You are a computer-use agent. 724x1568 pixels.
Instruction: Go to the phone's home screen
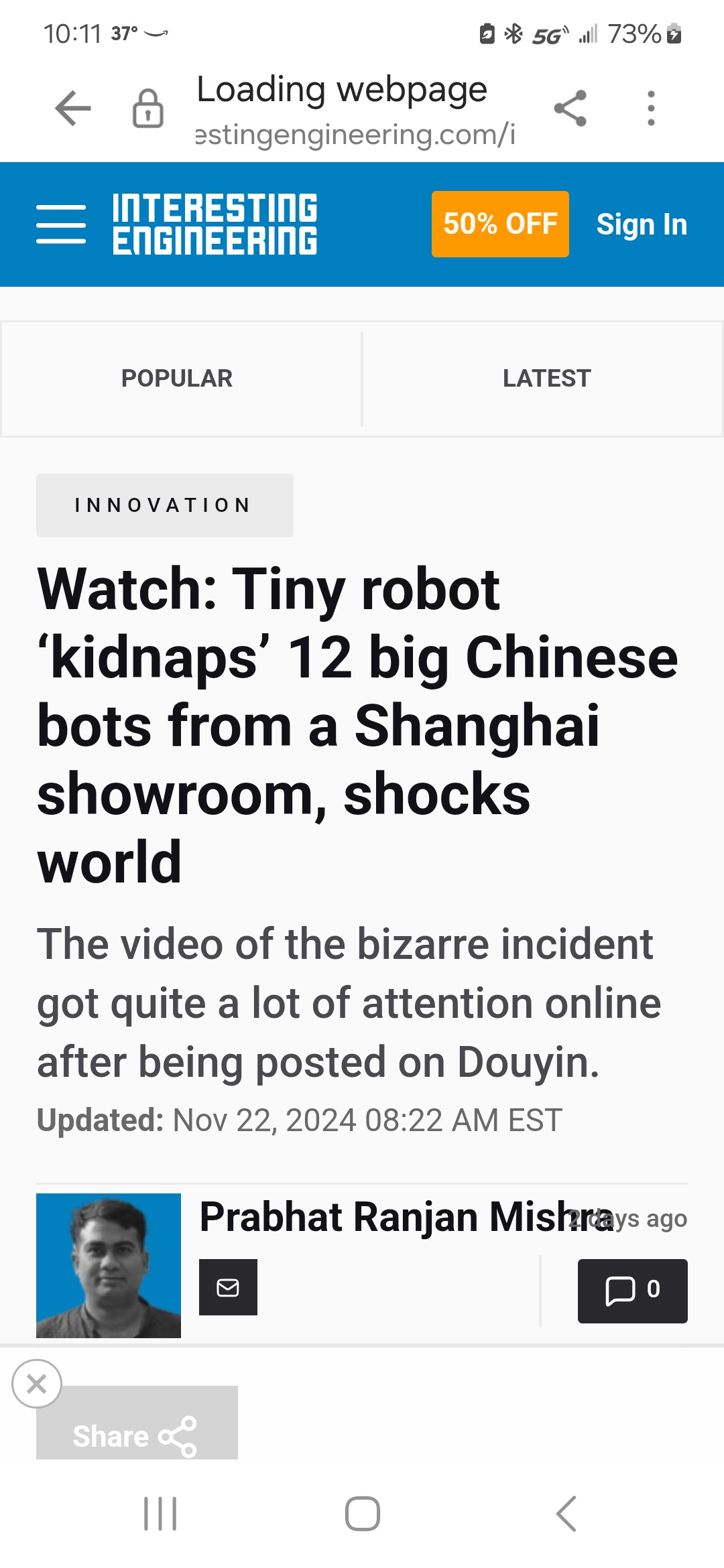(x=362, y=1514)
